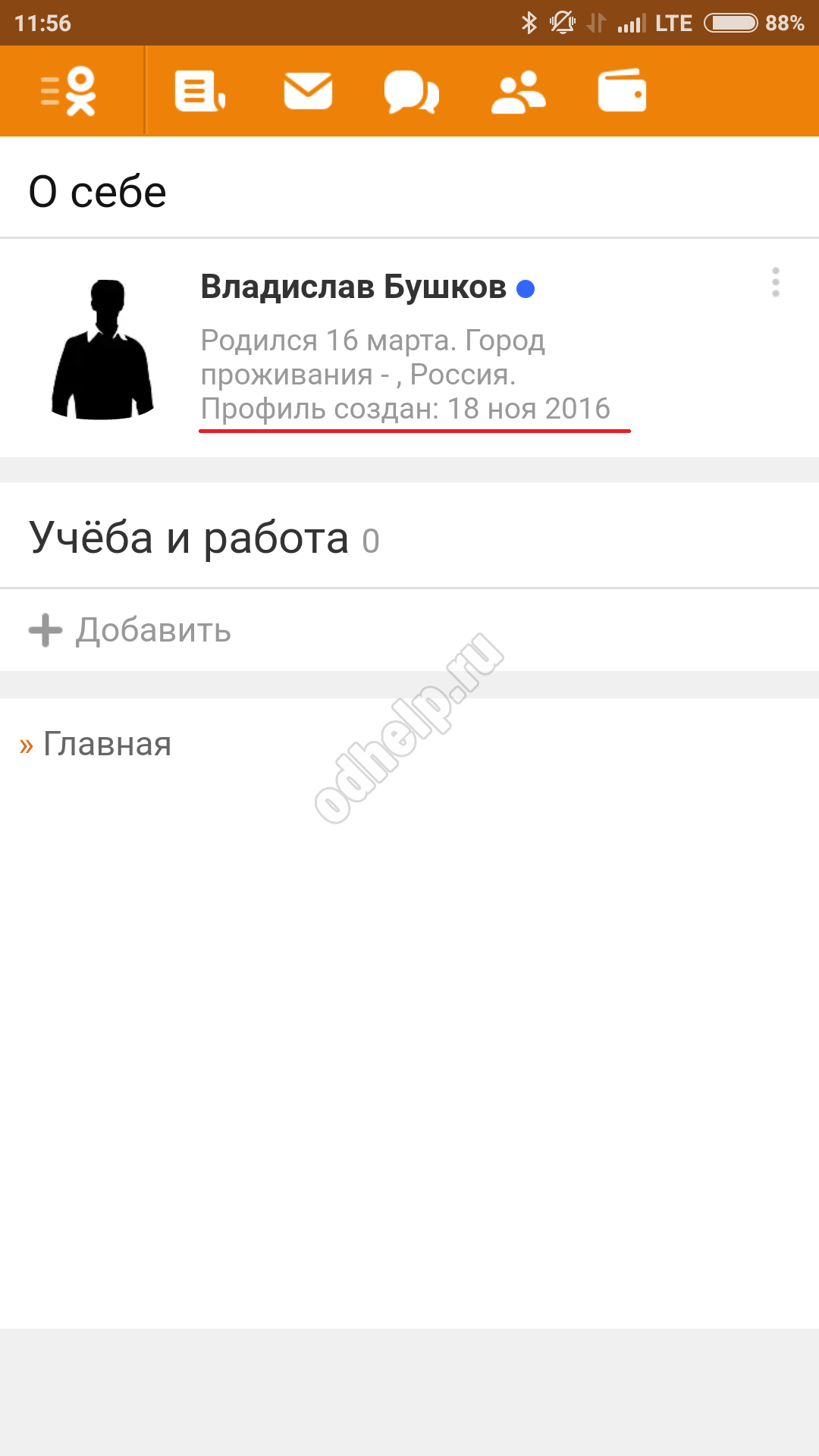The image size is (819, 1456).
Task: Open the discussions chat bubbles icon
Action: click(411, 92)
